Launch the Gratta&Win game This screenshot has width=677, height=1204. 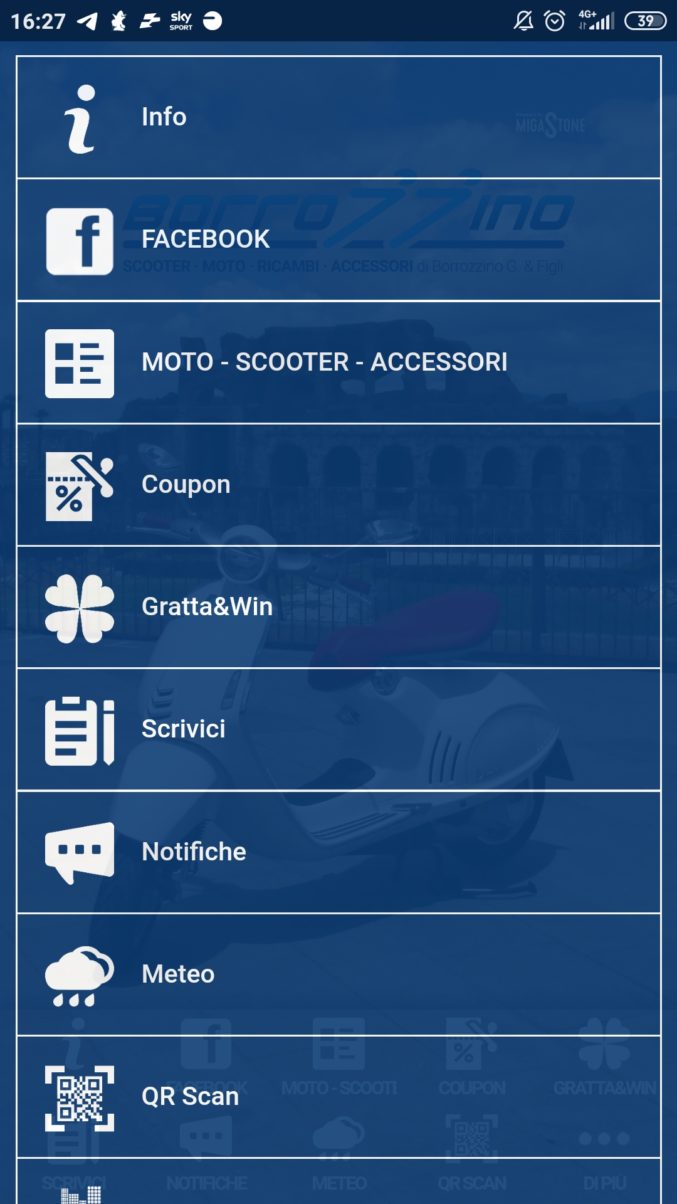click(338, 607)
